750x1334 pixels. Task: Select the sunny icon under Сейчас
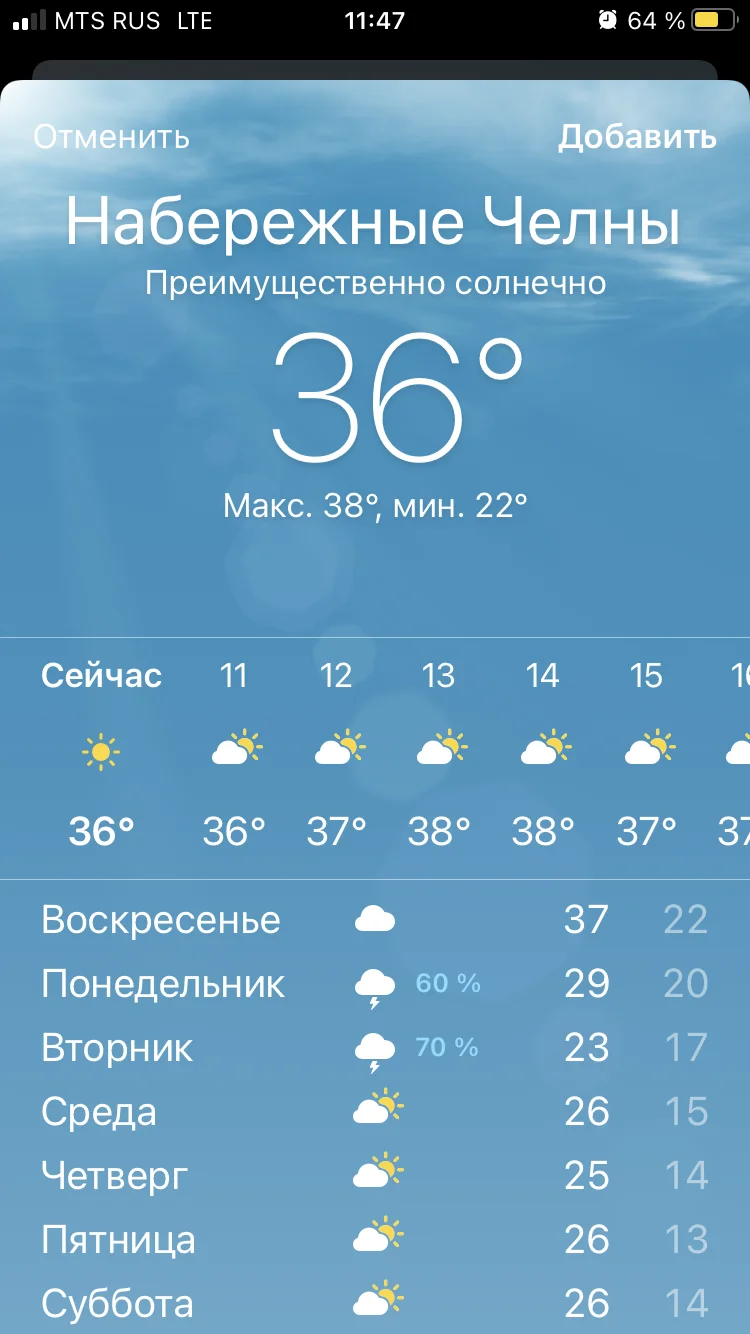tap(103, 750)
